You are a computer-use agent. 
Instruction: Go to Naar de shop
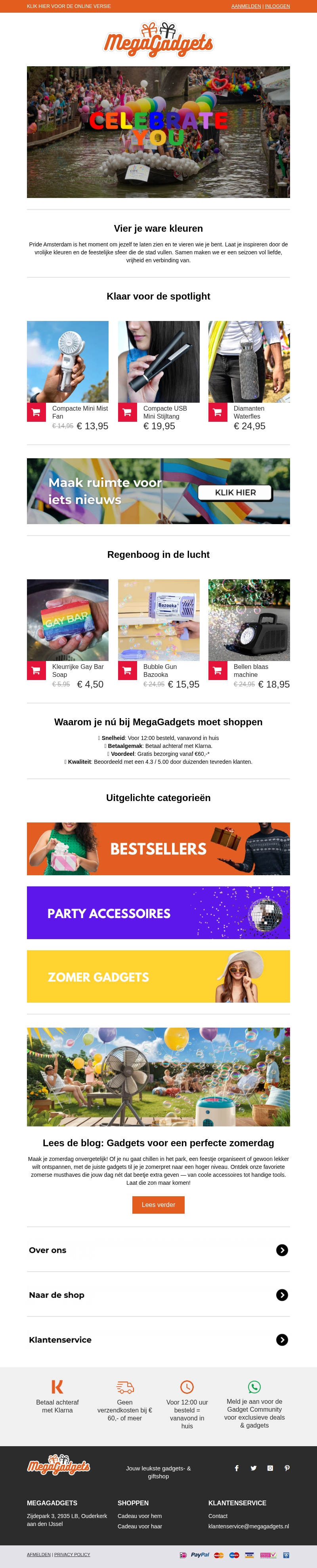158,1295
